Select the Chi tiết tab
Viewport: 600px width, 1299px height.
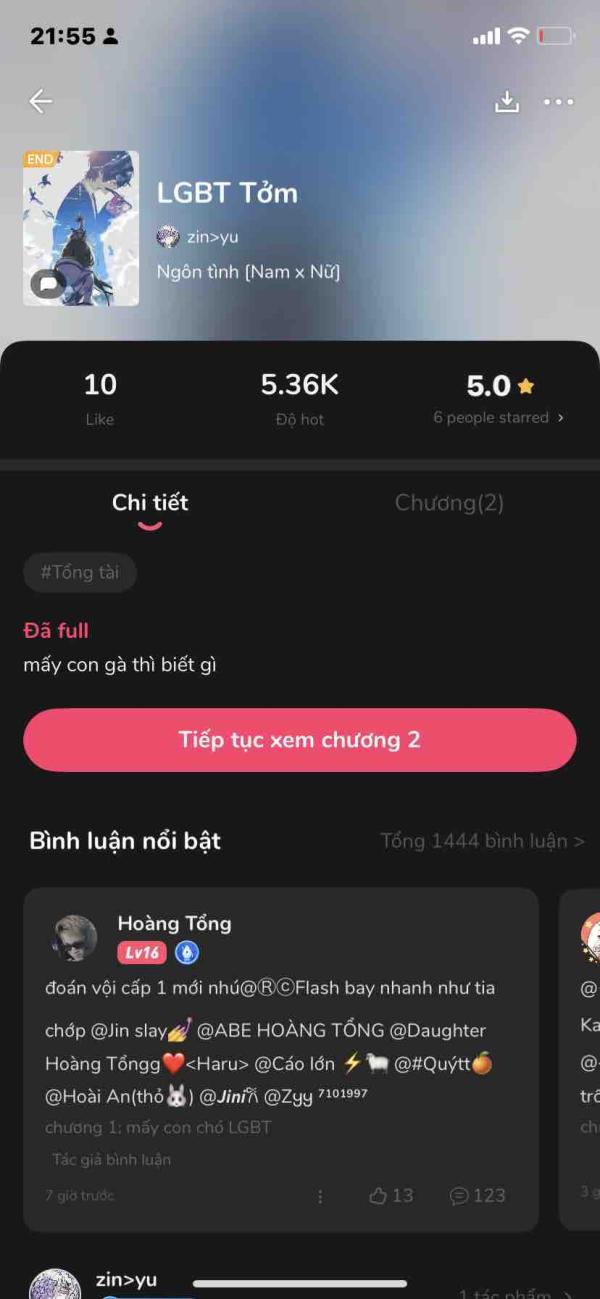click(150, 503)
